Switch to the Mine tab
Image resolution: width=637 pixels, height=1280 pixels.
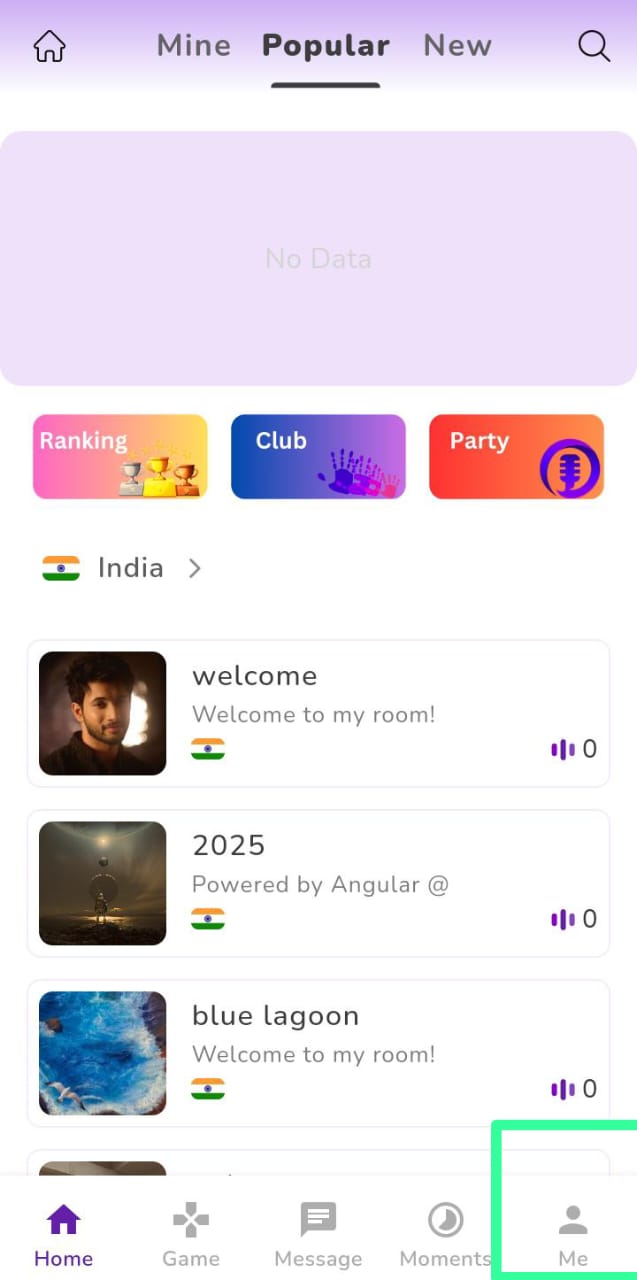point(194,46)
